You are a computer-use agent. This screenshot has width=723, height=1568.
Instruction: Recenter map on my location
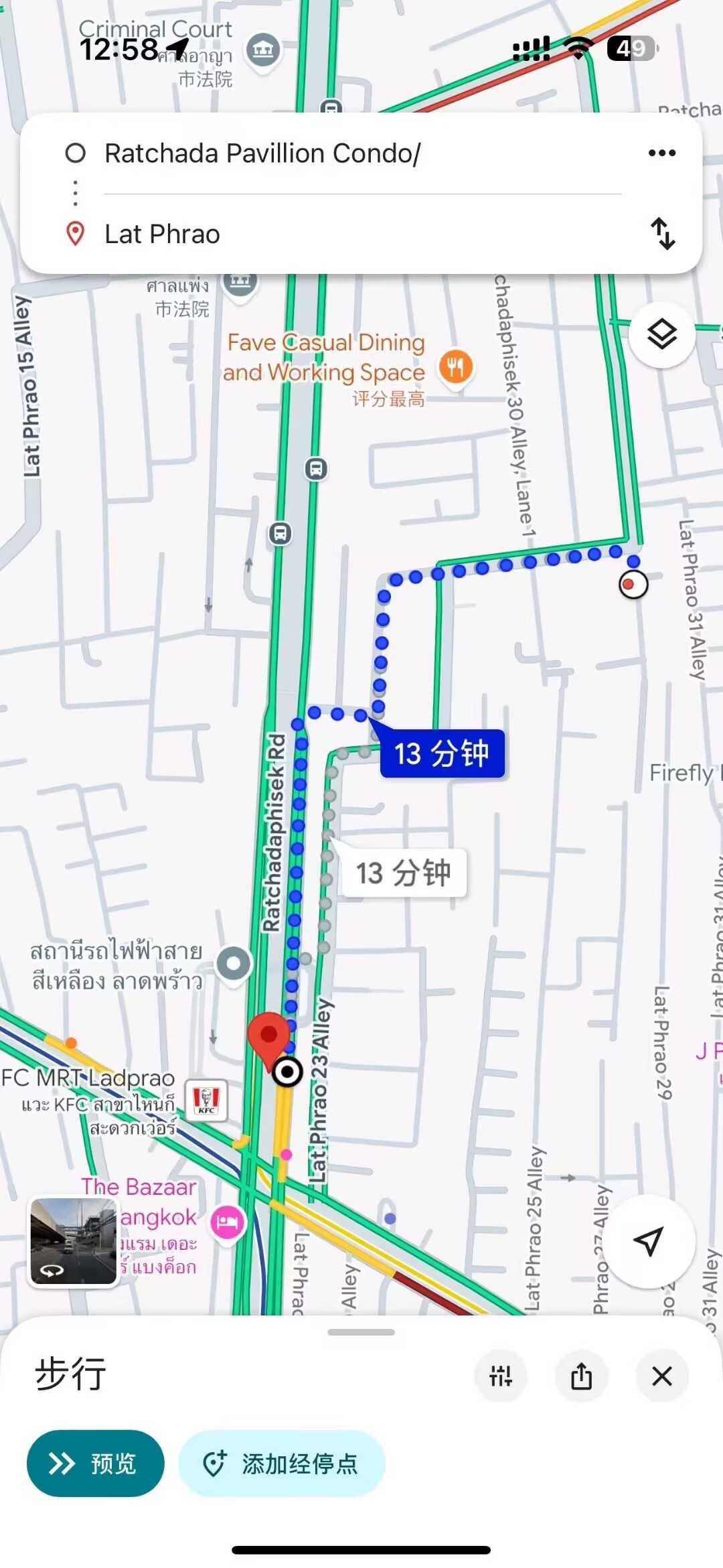coord(648,1241)
